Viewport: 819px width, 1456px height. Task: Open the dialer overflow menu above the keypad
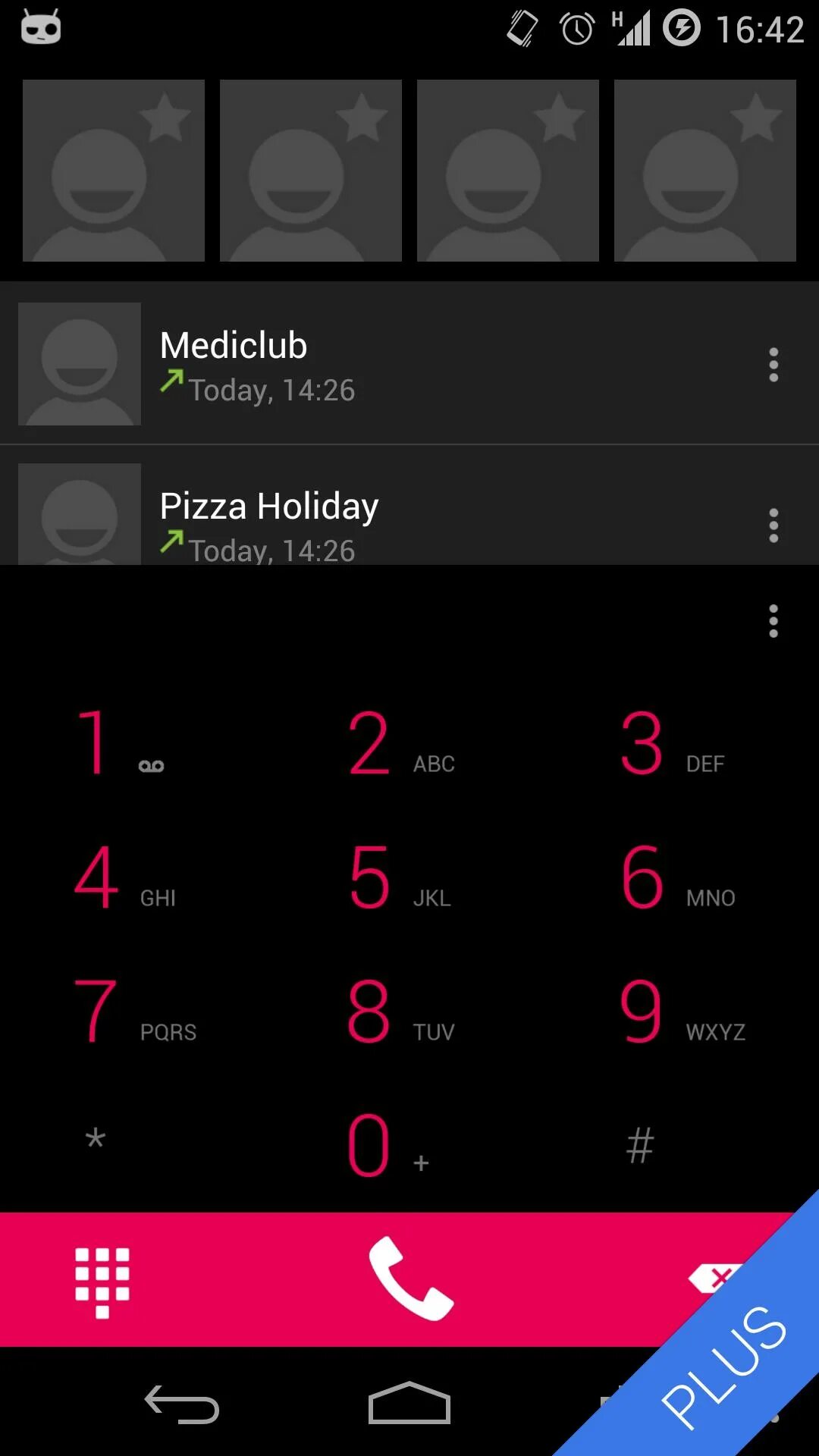coord(773,621)
